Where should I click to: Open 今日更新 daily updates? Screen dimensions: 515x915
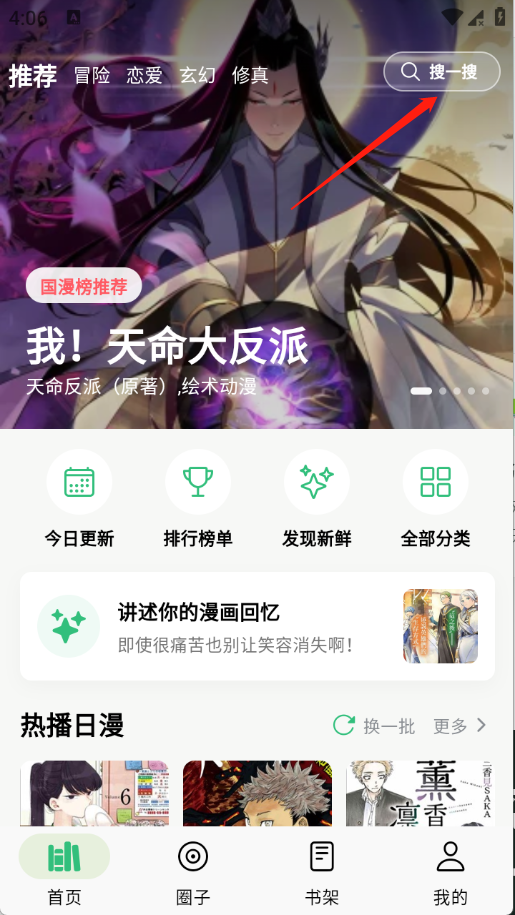(79, 500)
